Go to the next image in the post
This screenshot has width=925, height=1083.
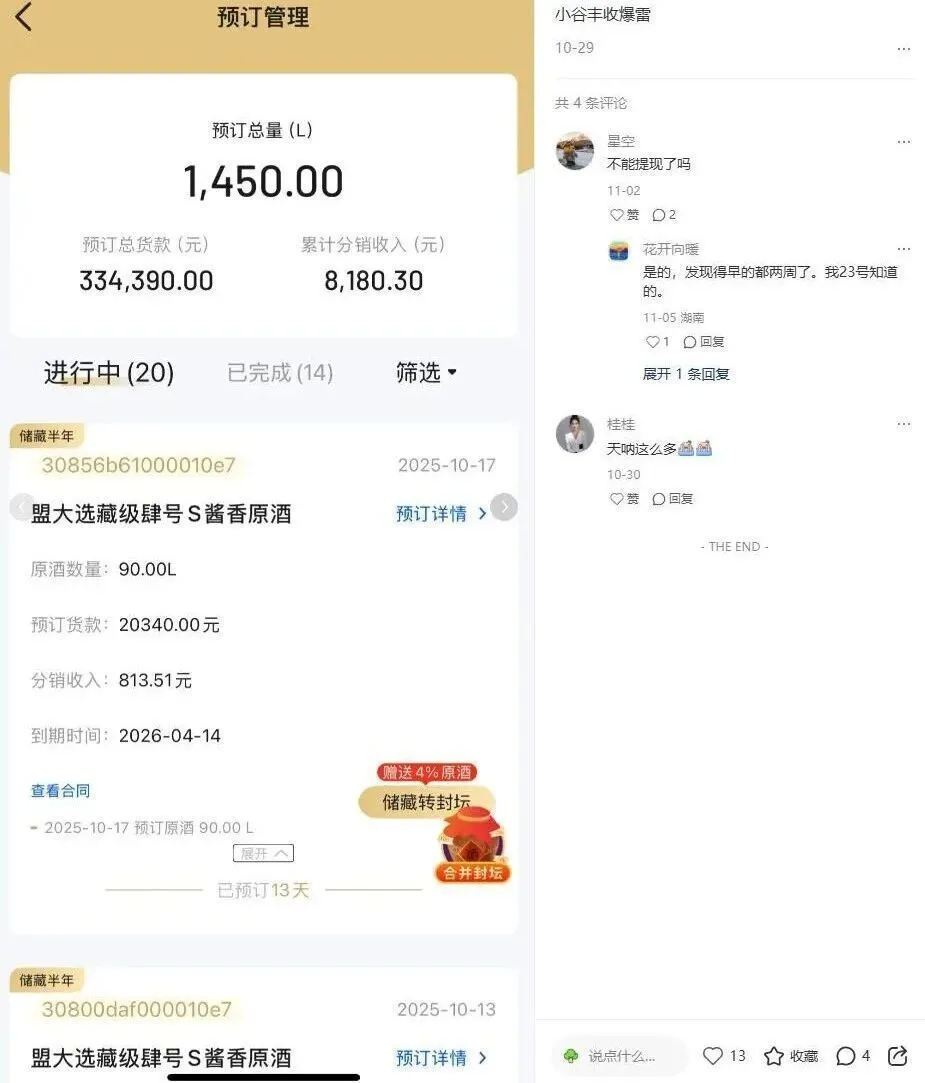(505, 508)
